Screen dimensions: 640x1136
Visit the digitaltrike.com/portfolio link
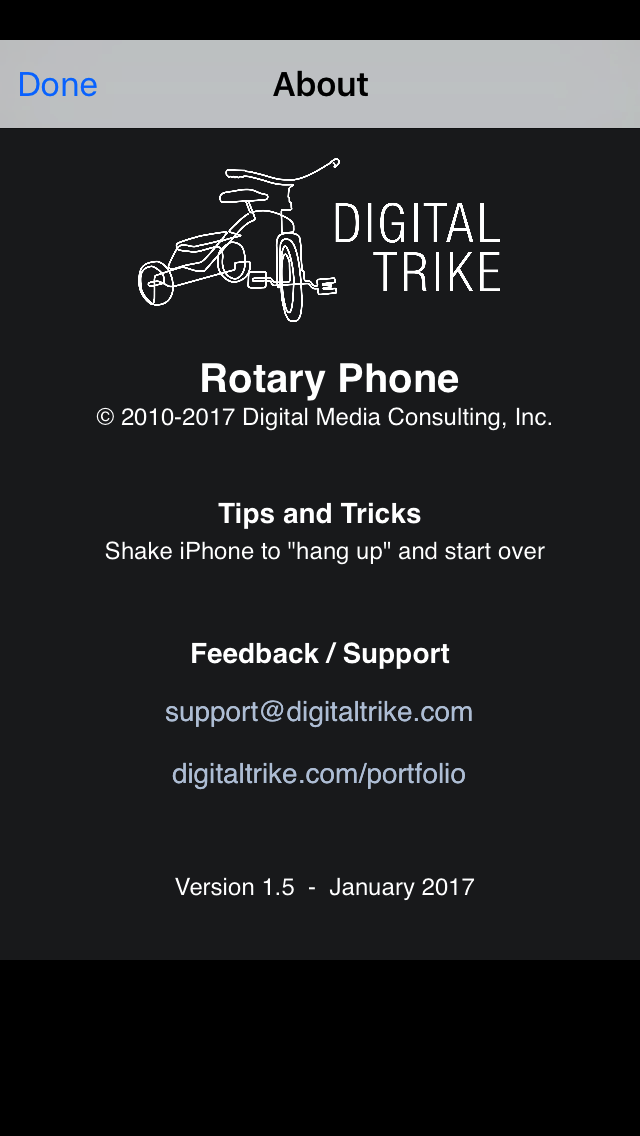coord(319,774)
